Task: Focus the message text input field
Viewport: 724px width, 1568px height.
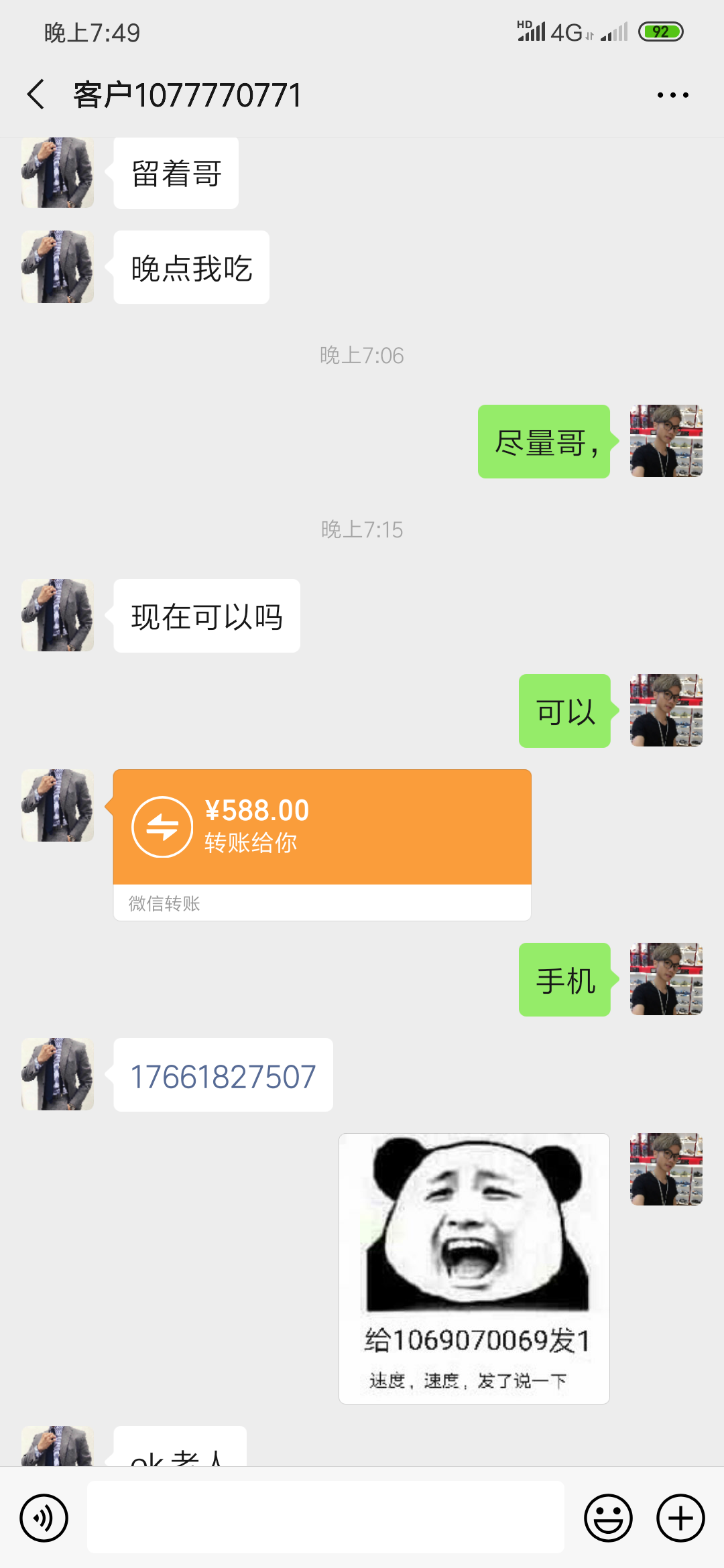Action: click(325, 1518)
